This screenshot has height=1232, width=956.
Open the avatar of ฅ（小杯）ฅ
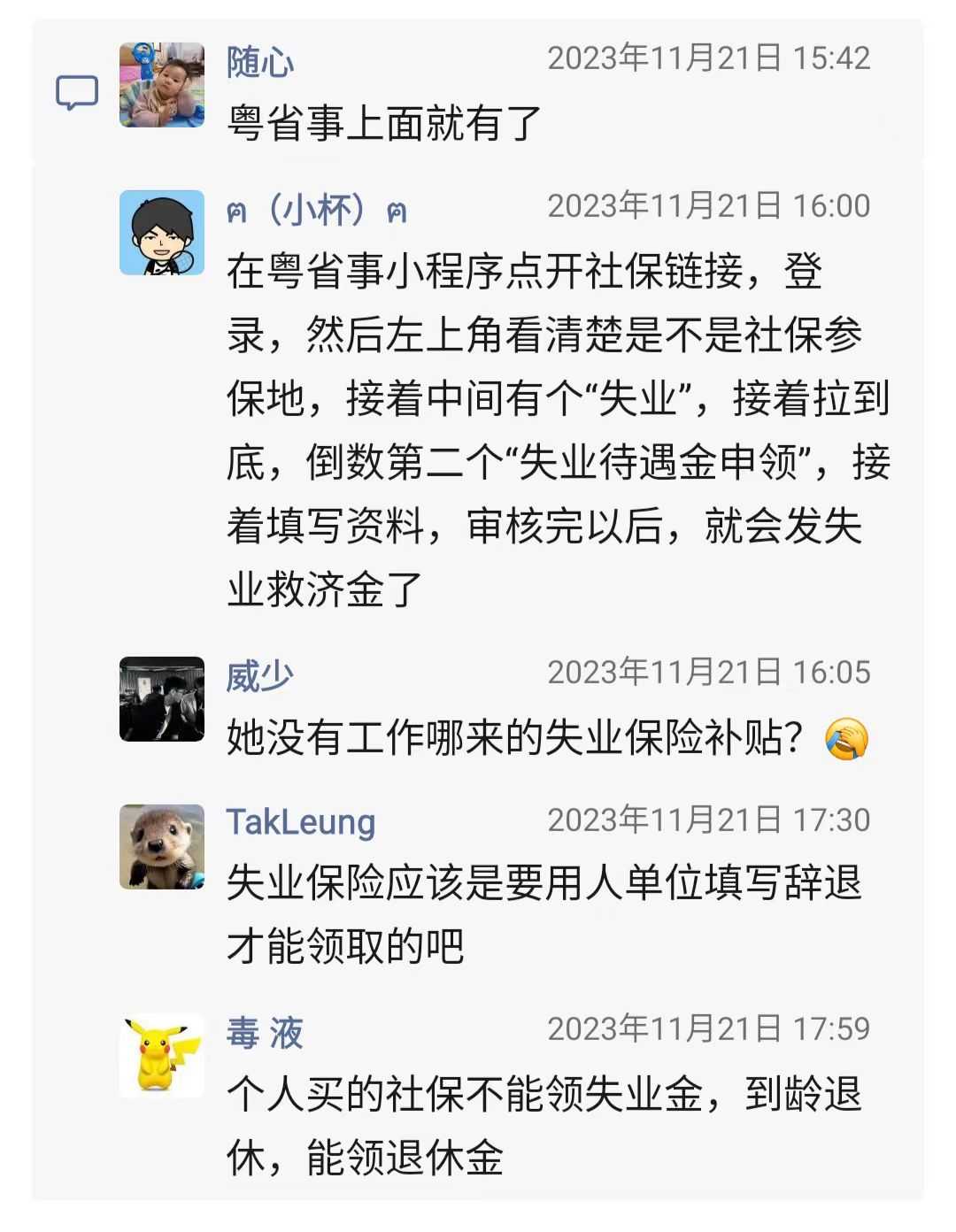point(162,233)
